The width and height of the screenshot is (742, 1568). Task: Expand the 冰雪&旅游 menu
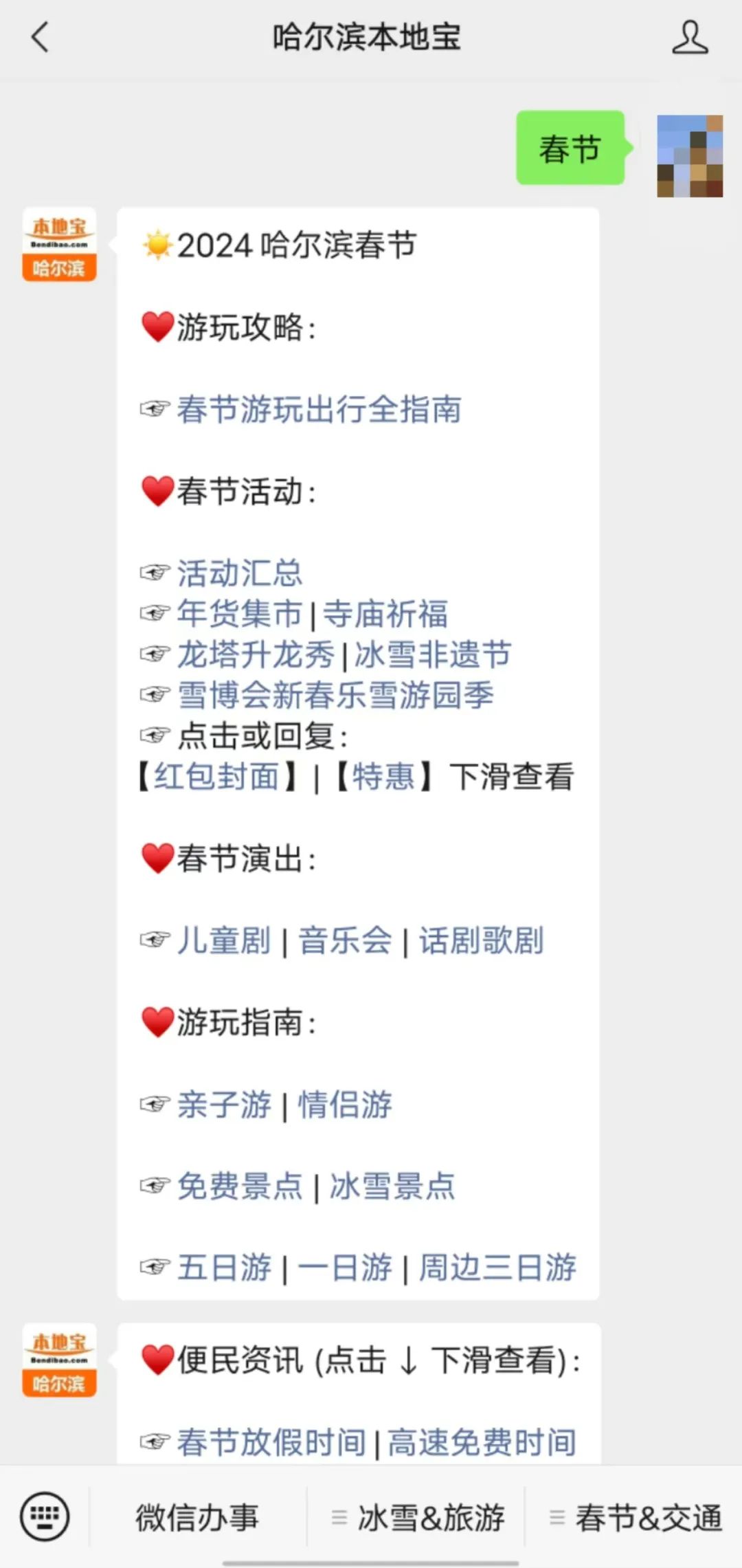[418, 1517]
